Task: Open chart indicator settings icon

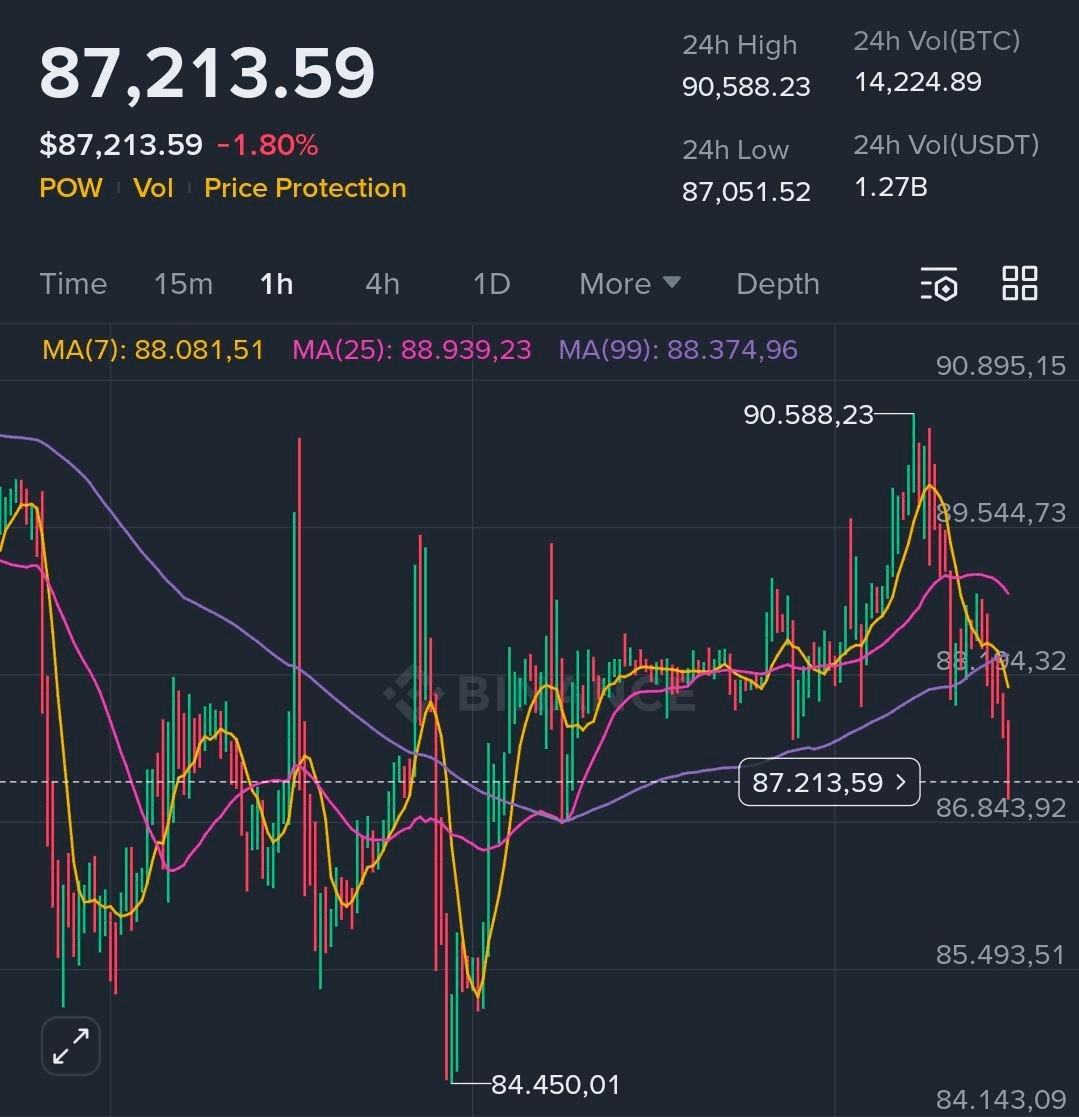Action: 939,284
